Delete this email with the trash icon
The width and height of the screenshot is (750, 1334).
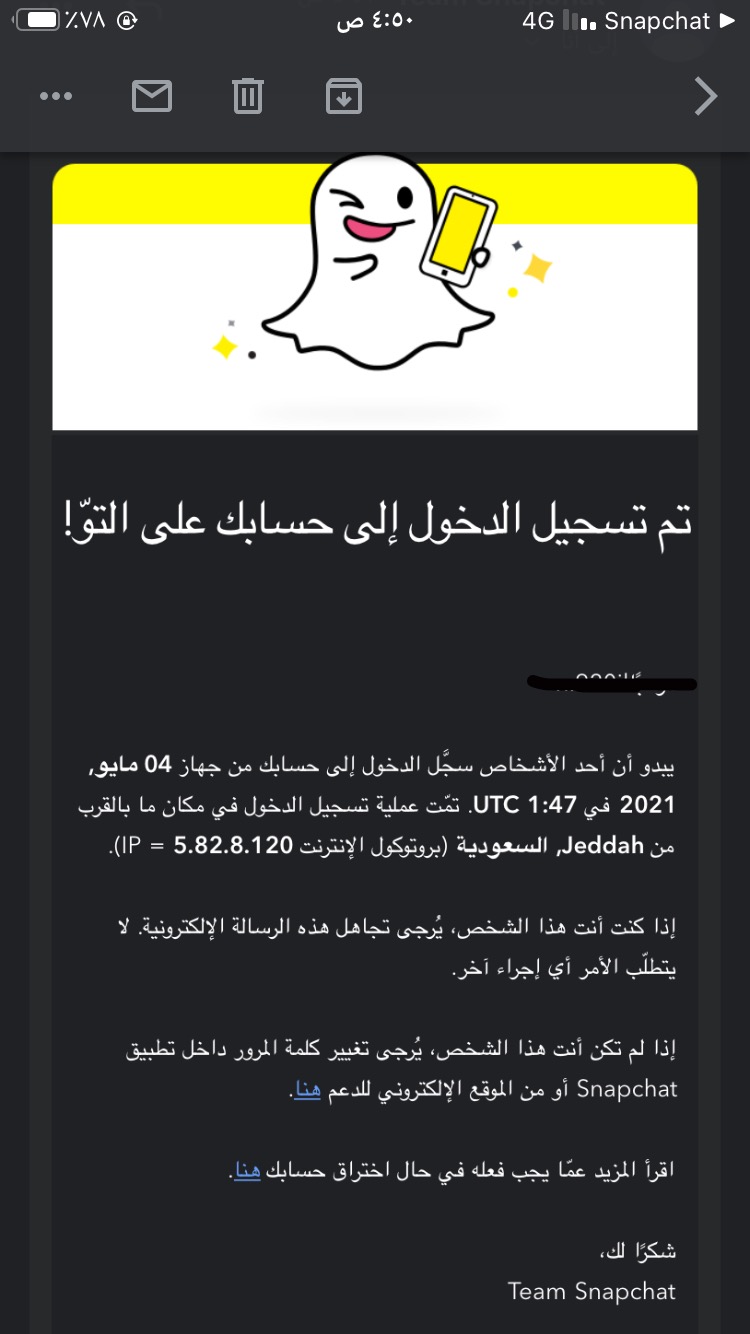(x=248, y=96)
